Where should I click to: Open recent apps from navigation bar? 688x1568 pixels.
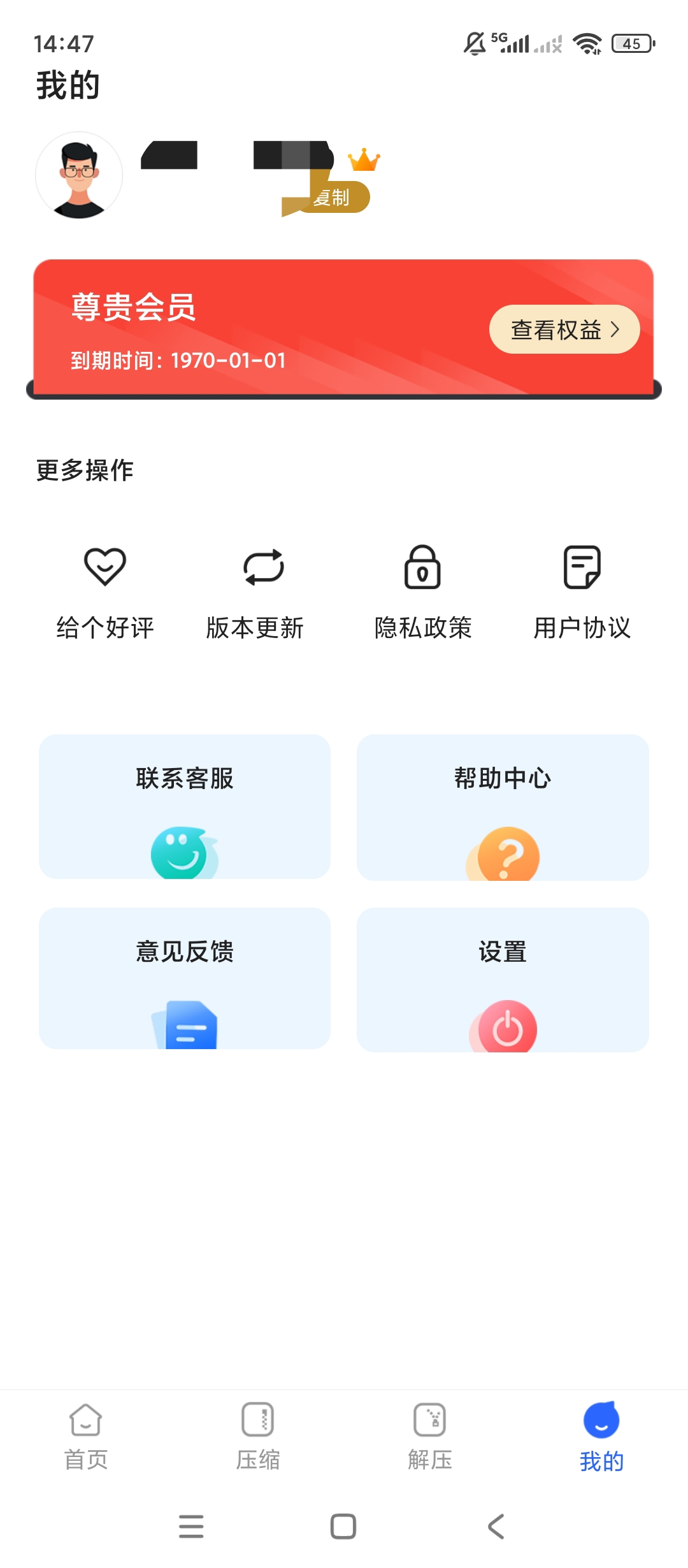pyautogui.click(x=191, y=1527)
